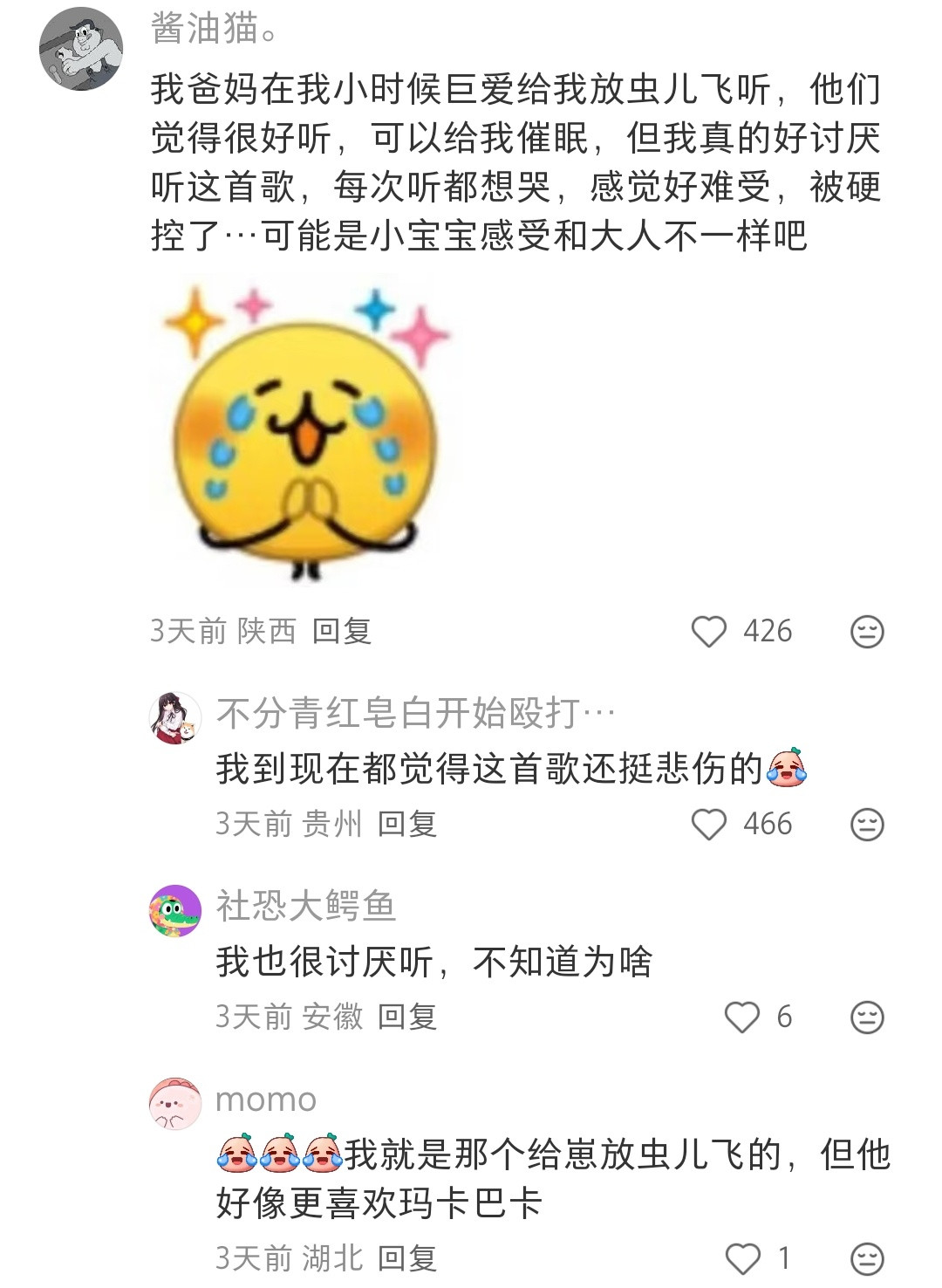
Task: Toggle the like heart on 社恐大鳄鱼's comment
Action: (744, 1017)
